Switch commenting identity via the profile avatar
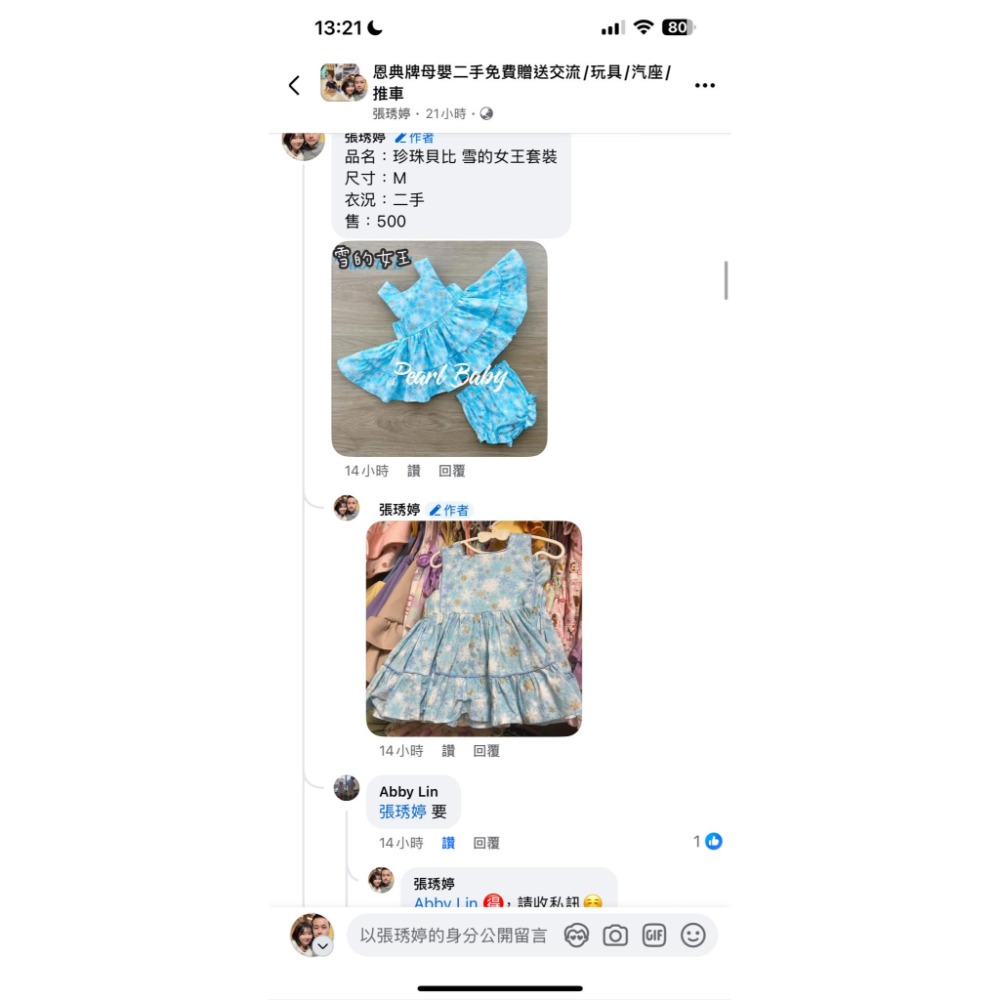The width and height of the screenshot is (1000, 1000). pos(311,935)
